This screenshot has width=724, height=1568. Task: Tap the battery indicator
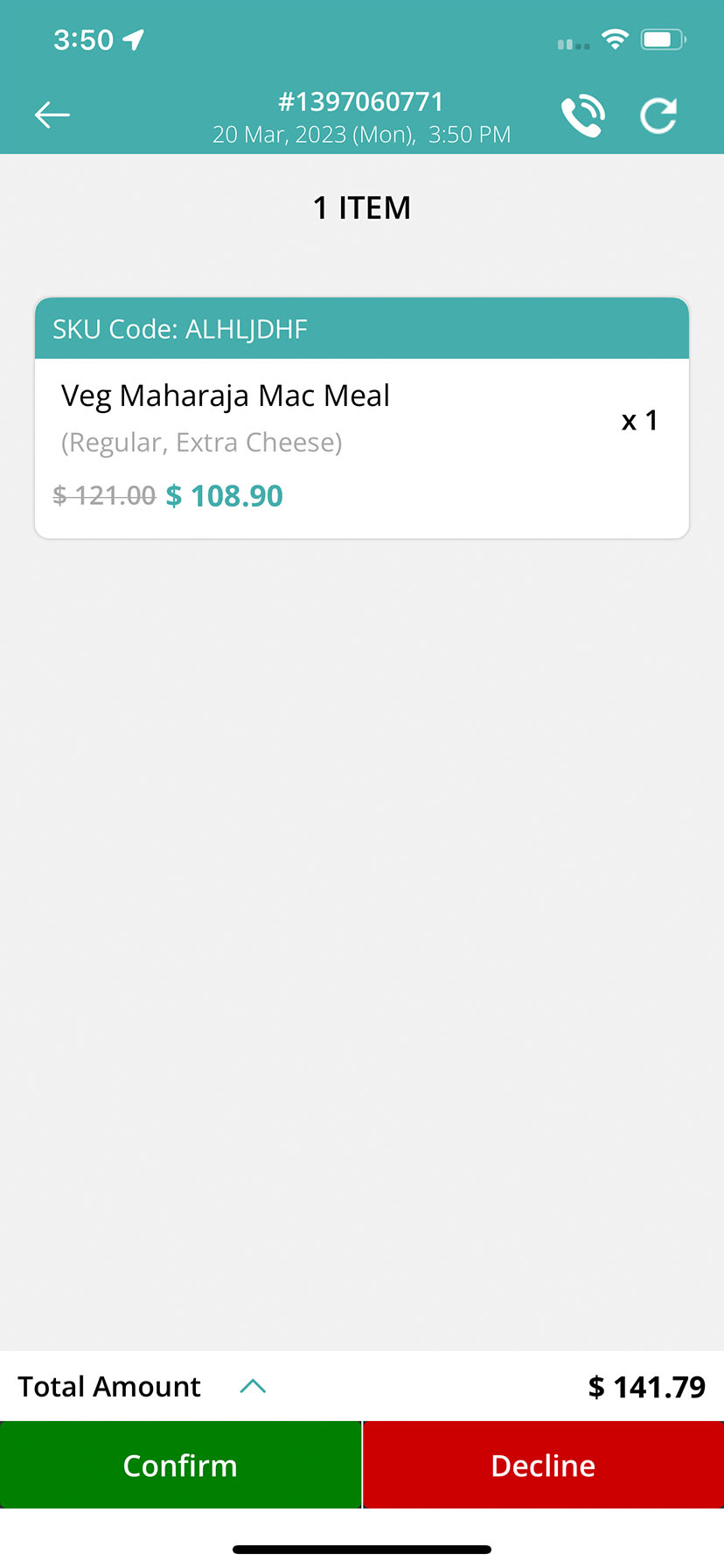pos(662,38)
